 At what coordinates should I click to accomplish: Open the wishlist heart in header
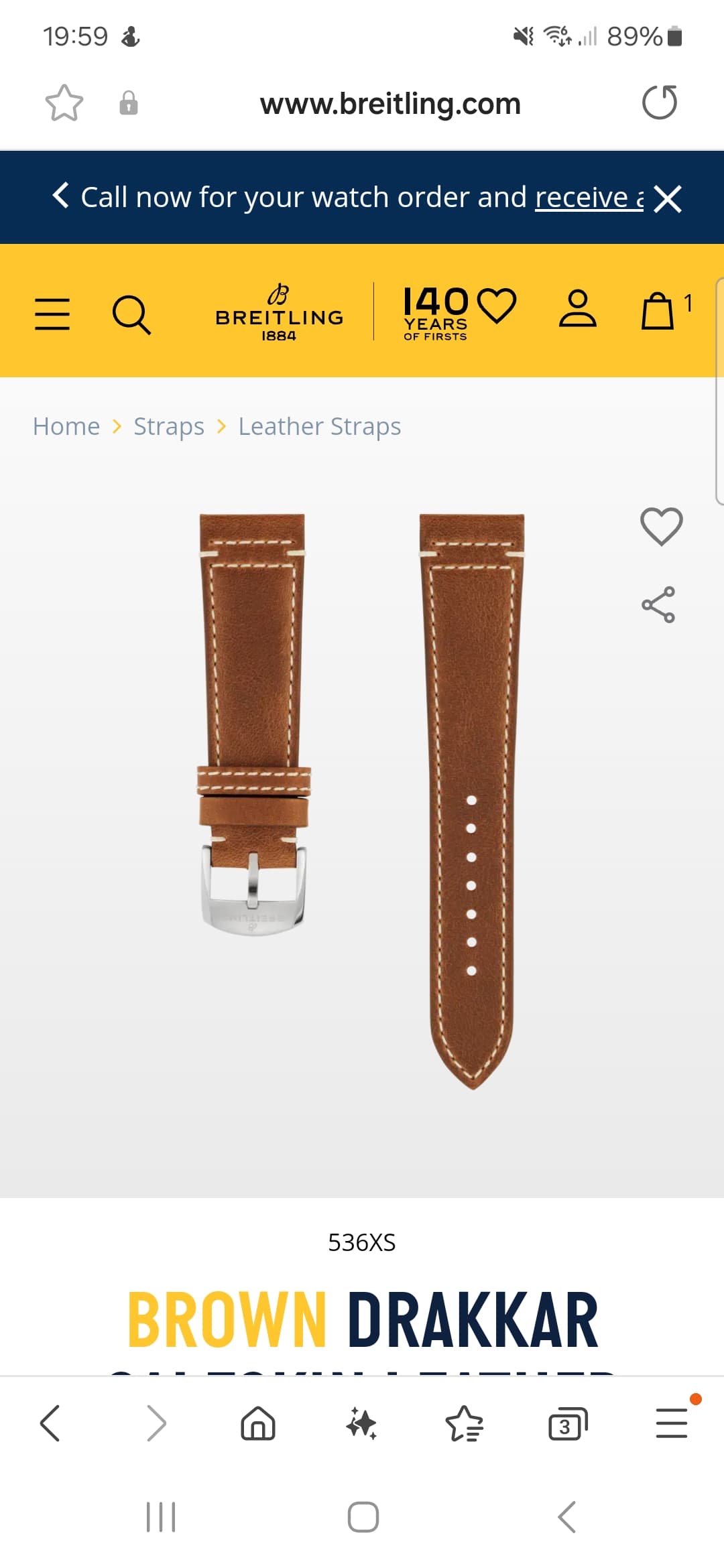[x=497, y=306]
